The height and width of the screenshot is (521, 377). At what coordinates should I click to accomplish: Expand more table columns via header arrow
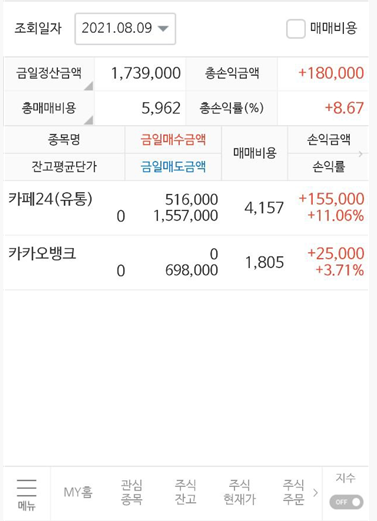[361, 154]
